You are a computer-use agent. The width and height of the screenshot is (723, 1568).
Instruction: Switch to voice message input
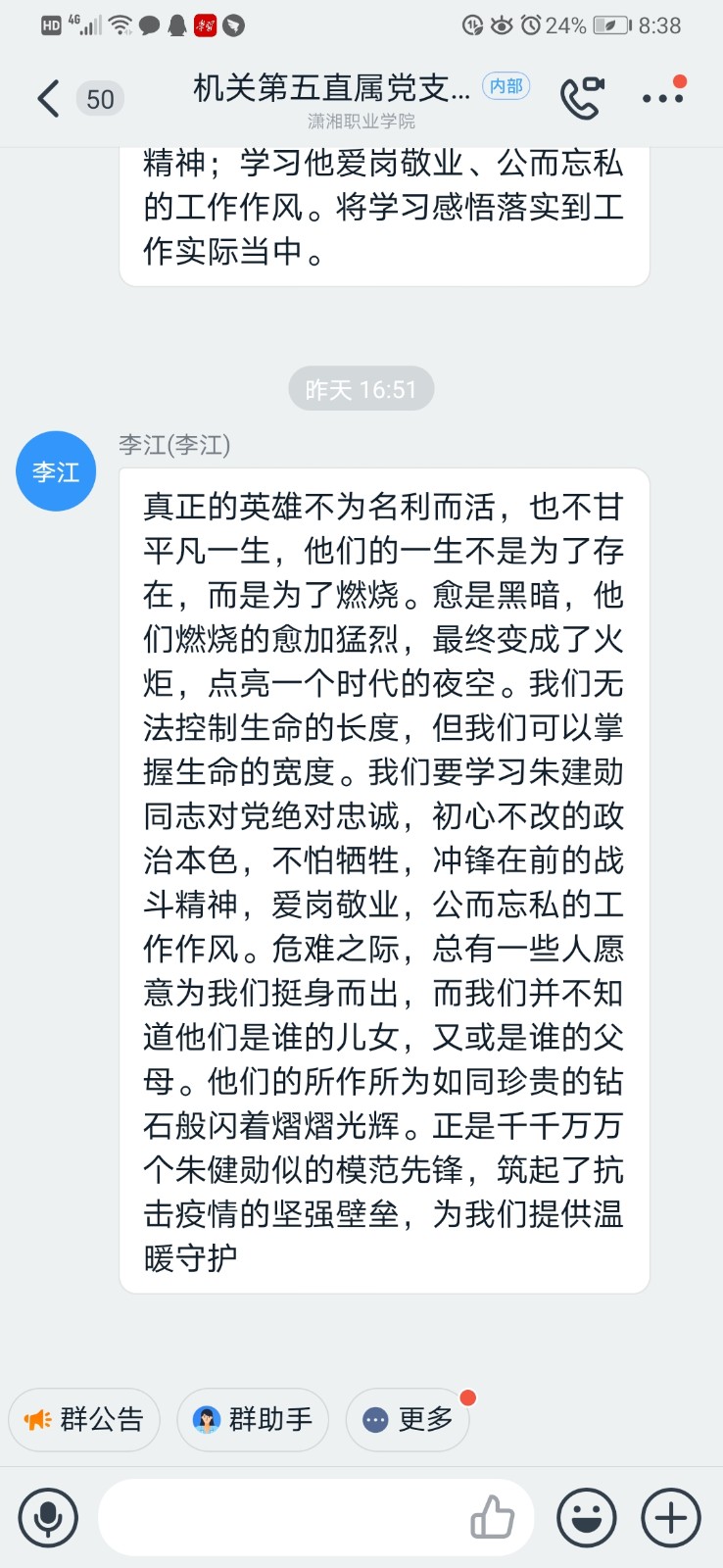(x=47, y=1518)
